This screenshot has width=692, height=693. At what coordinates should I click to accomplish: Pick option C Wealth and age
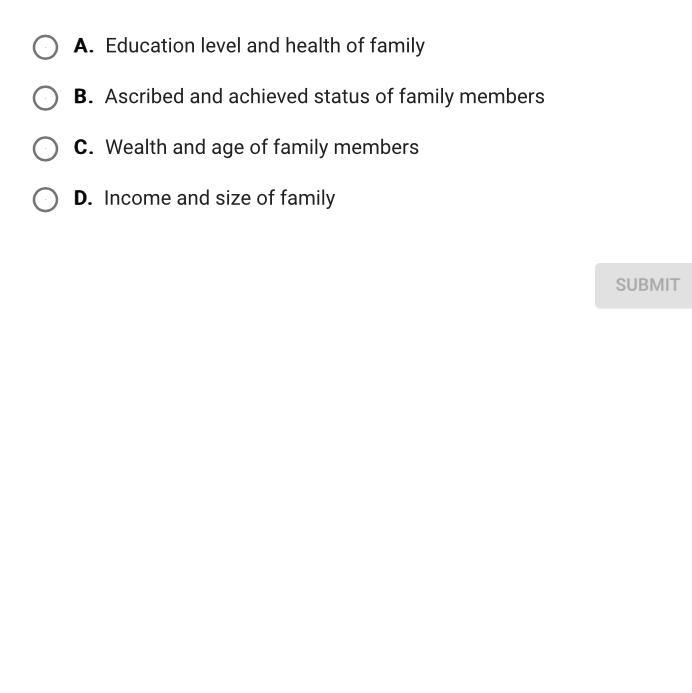tap(45, 149)
